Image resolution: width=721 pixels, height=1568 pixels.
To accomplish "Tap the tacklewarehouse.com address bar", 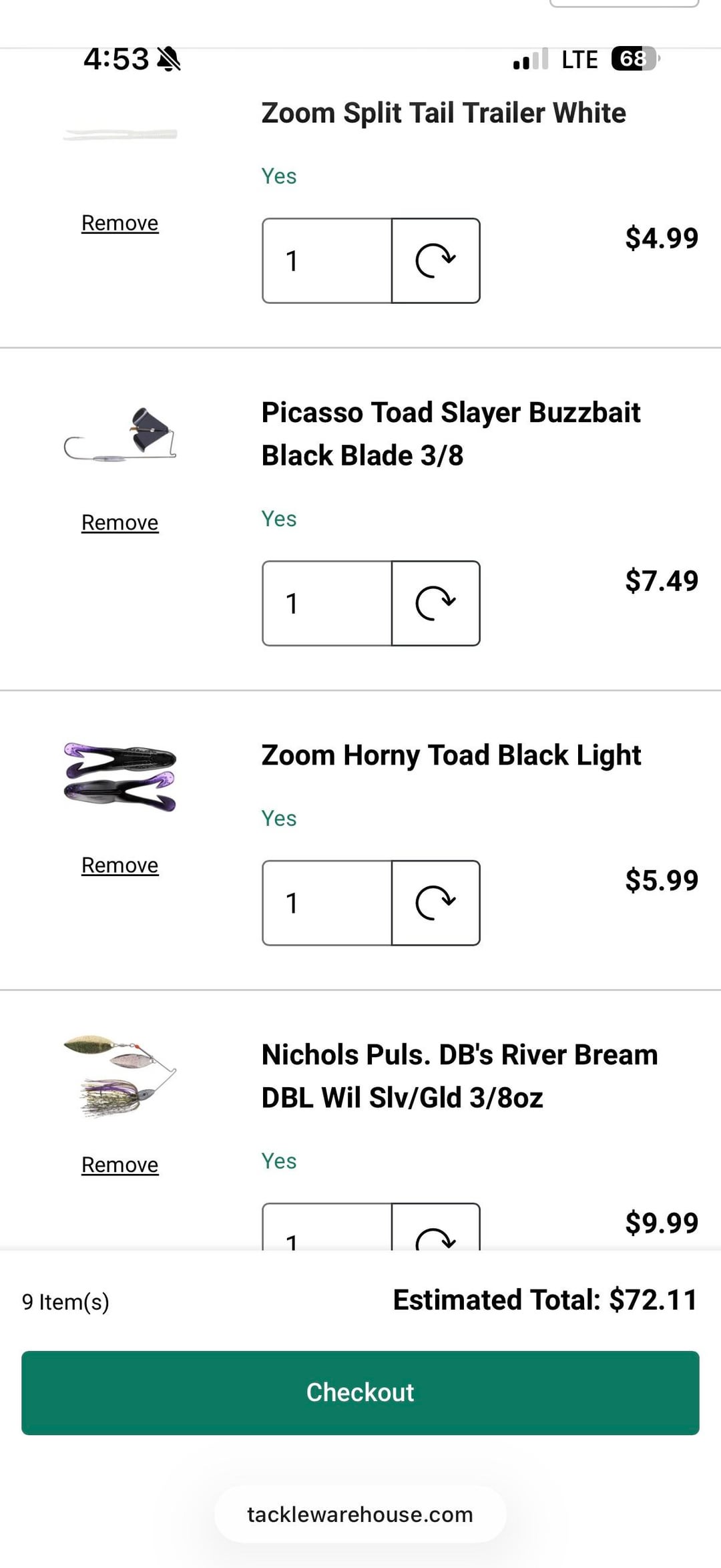I will (x=360, y=1515).
